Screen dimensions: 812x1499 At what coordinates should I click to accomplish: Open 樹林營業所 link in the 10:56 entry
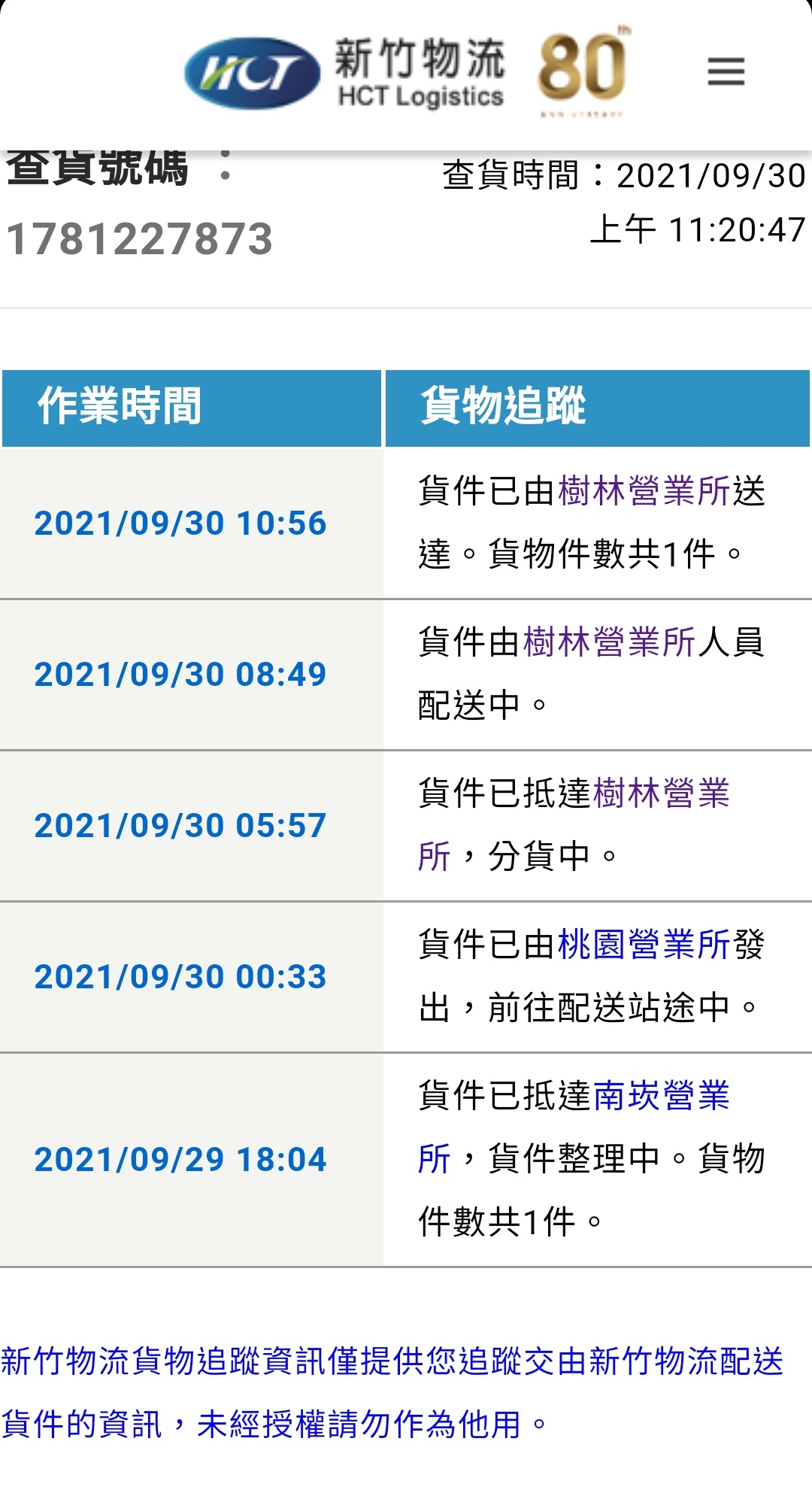[644, 492]
